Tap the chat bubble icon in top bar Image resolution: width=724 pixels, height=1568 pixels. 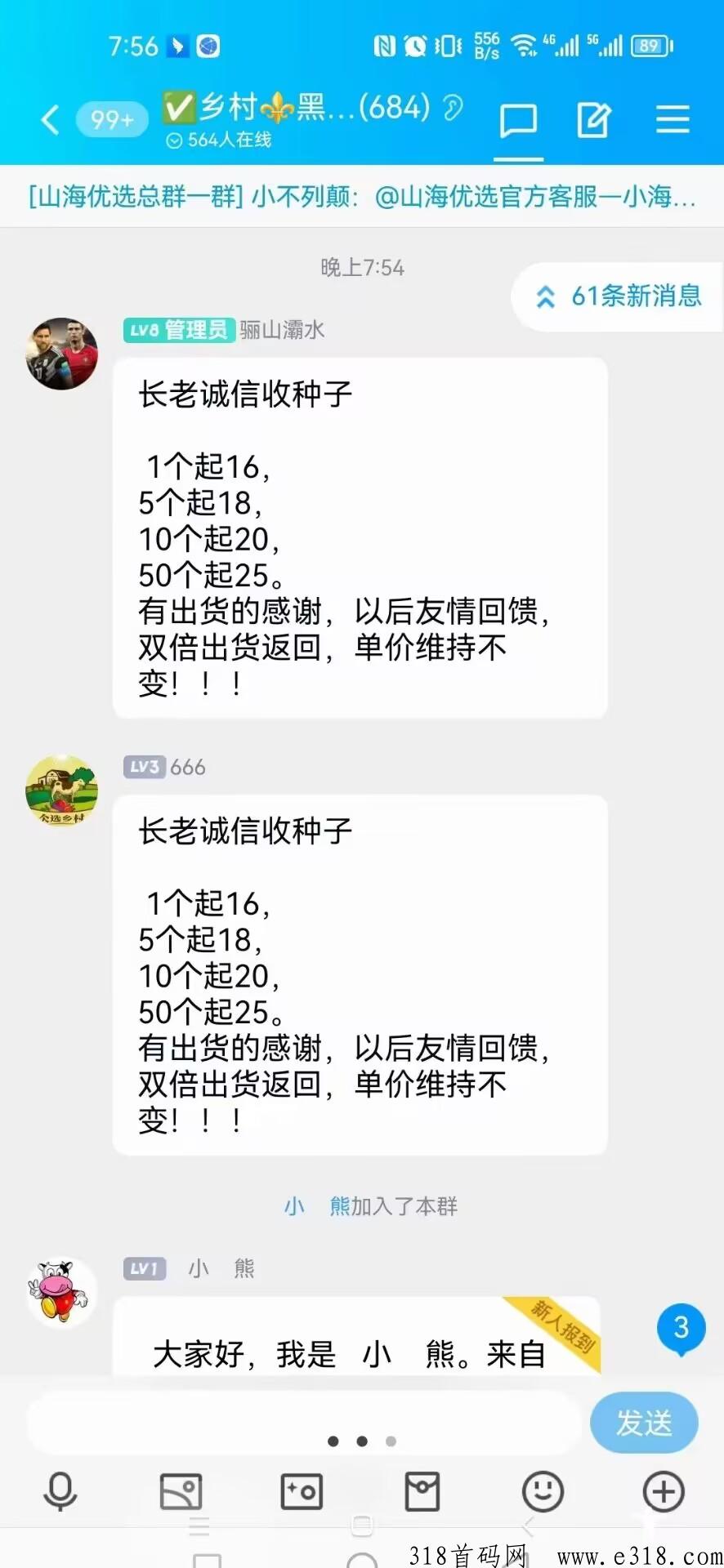click(x=518, y=119)
